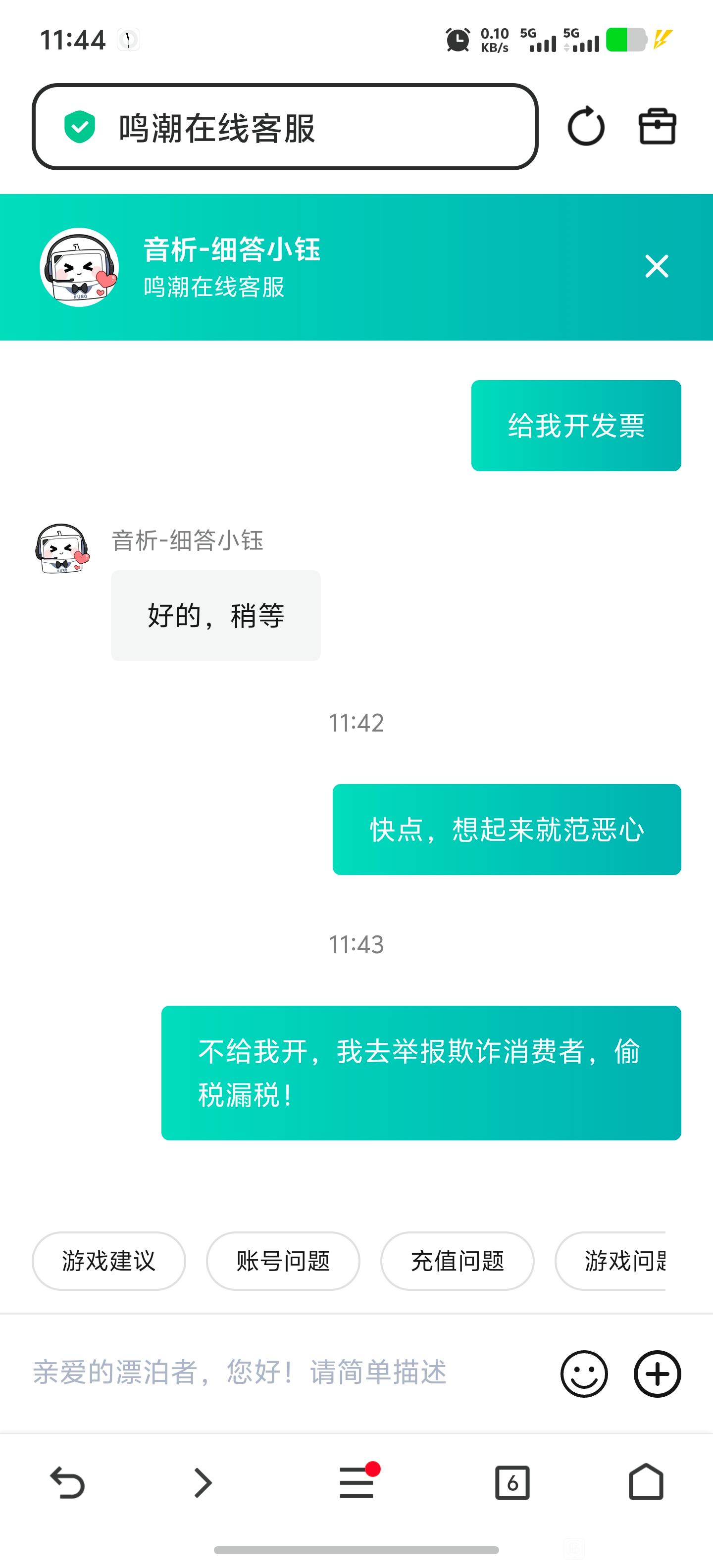Return to the browser home page
The image size is (713, 1568).
point(646,1482)
